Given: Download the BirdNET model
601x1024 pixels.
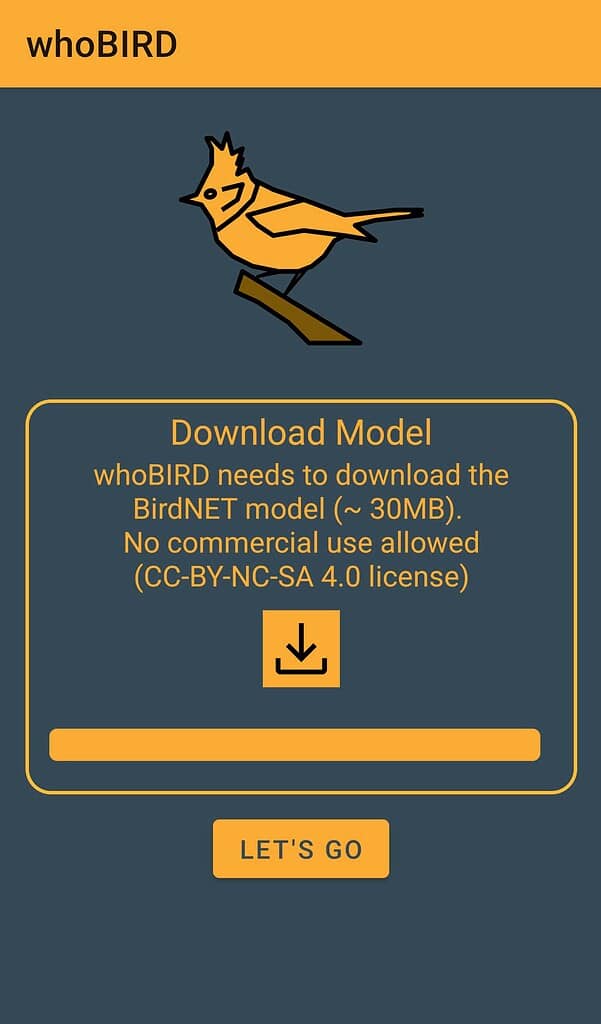Looking at the screenshot, I should 301,649.
